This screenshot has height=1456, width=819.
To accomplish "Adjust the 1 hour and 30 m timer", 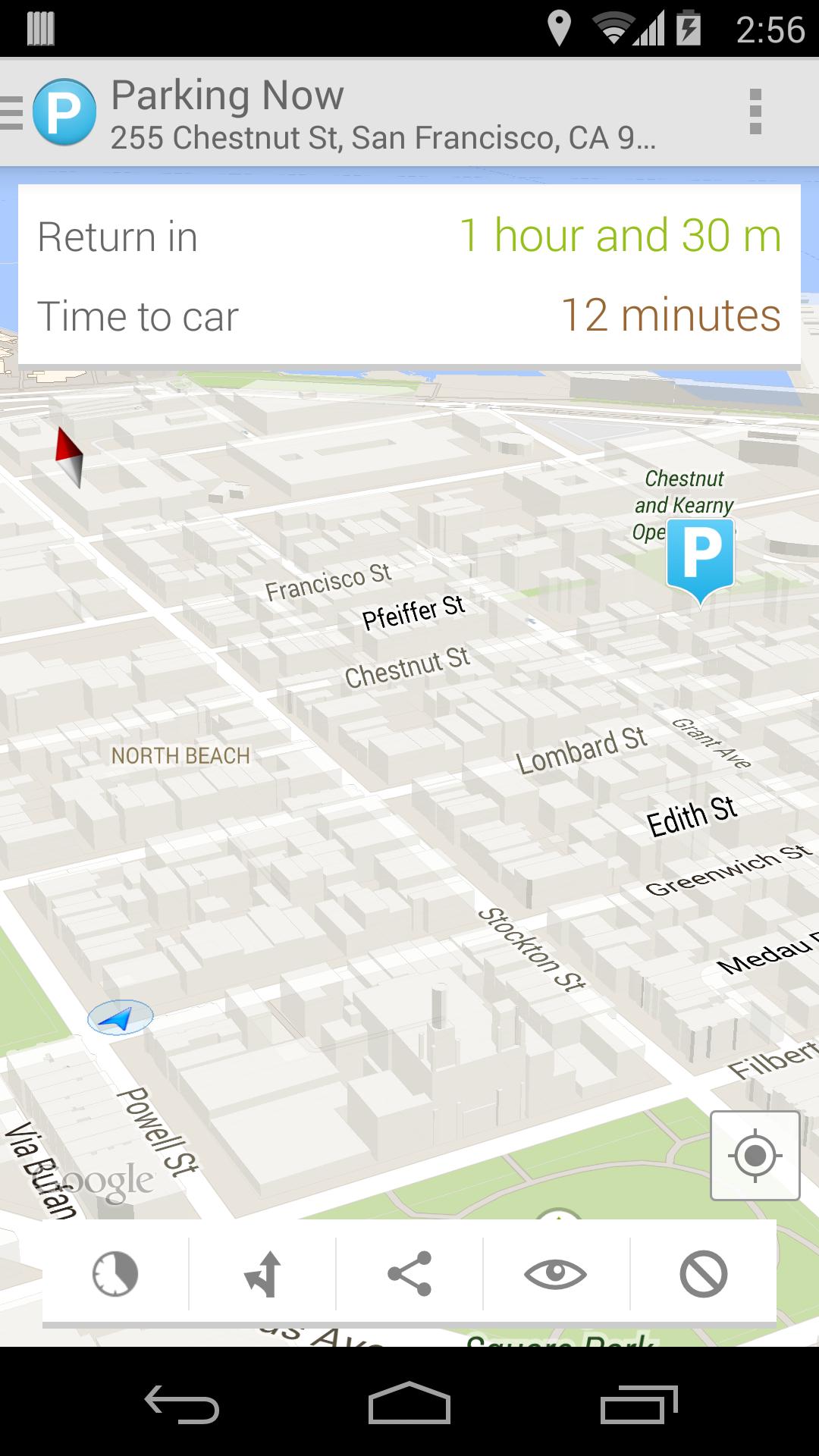I will [620, 235].
